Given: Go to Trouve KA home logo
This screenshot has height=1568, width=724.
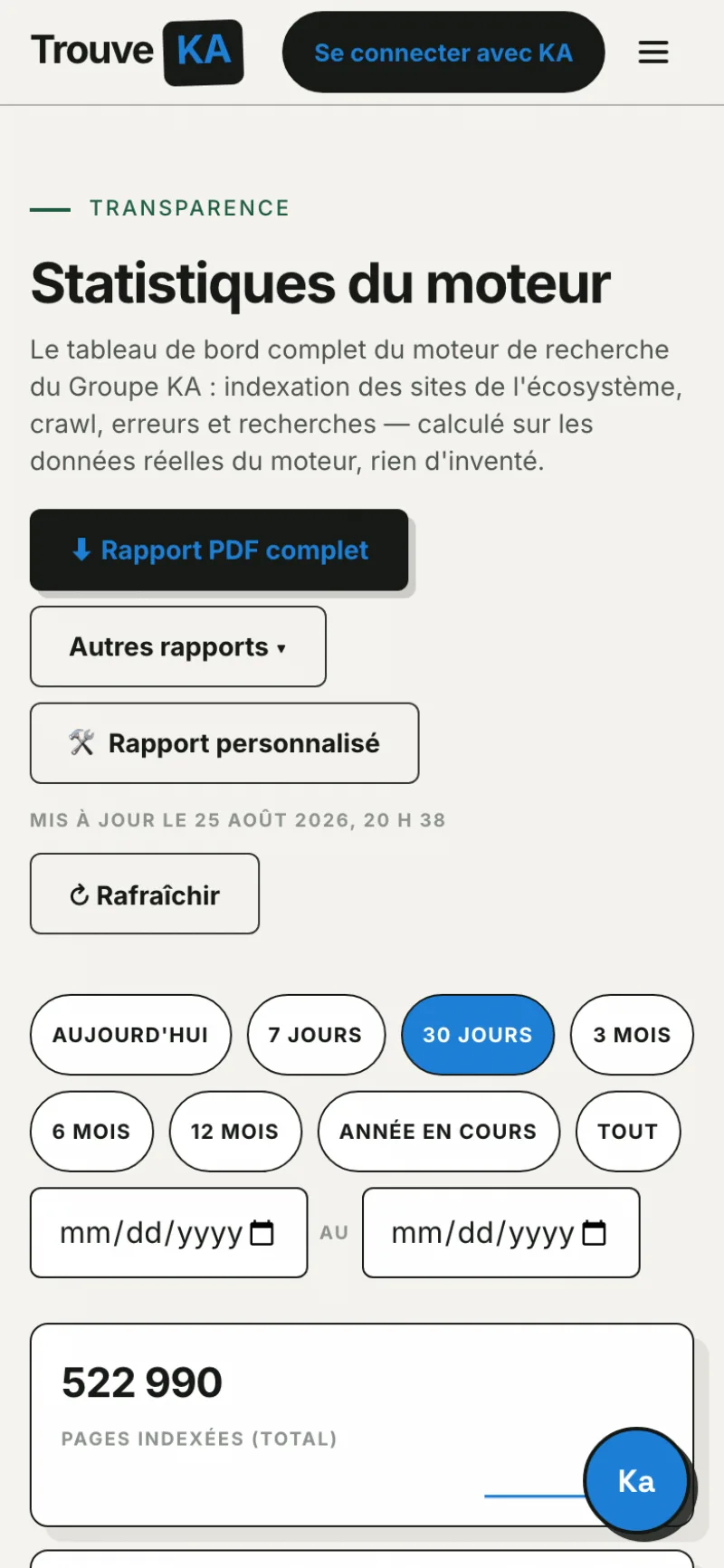Looking at the screenshot, I should 138,52.
